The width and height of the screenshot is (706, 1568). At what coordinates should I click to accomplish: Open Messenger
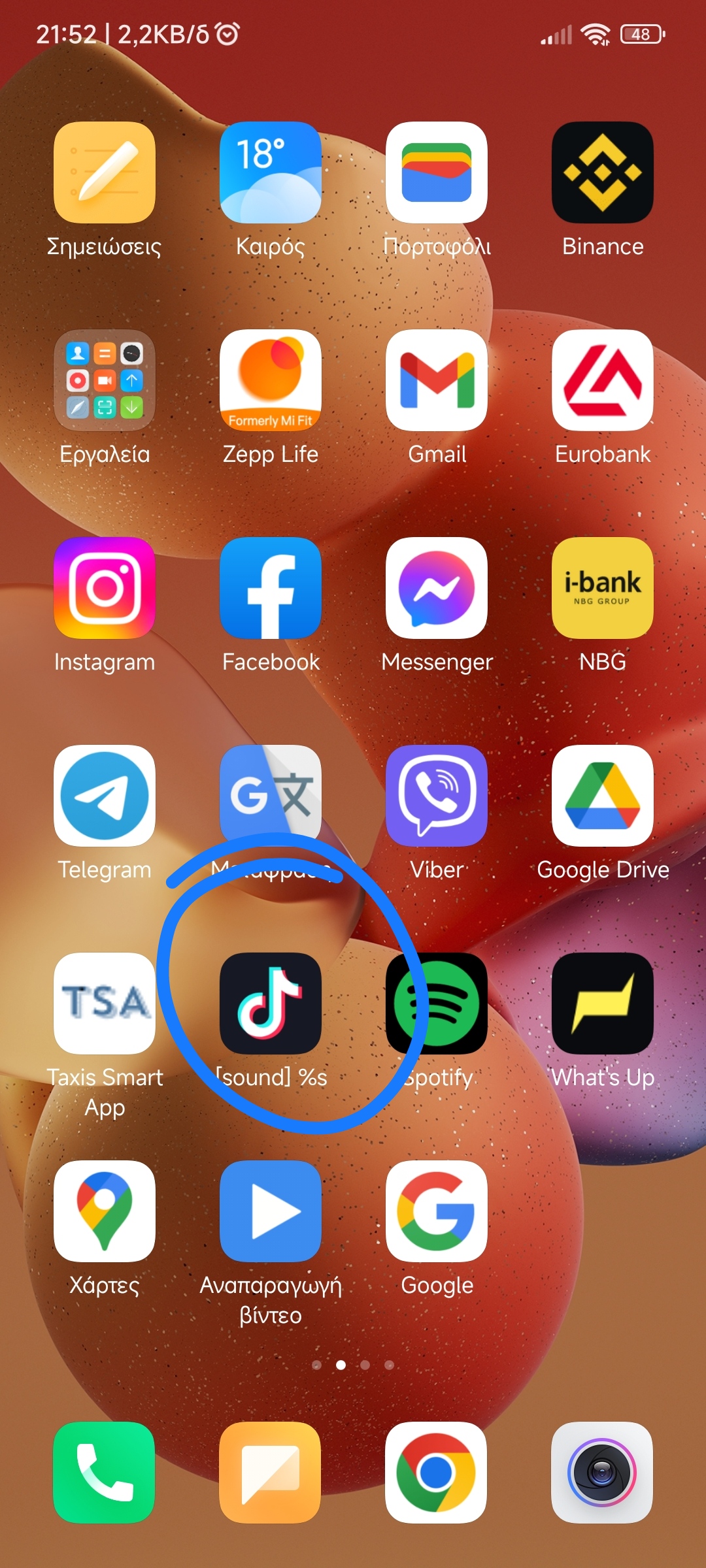coord(437,588)
